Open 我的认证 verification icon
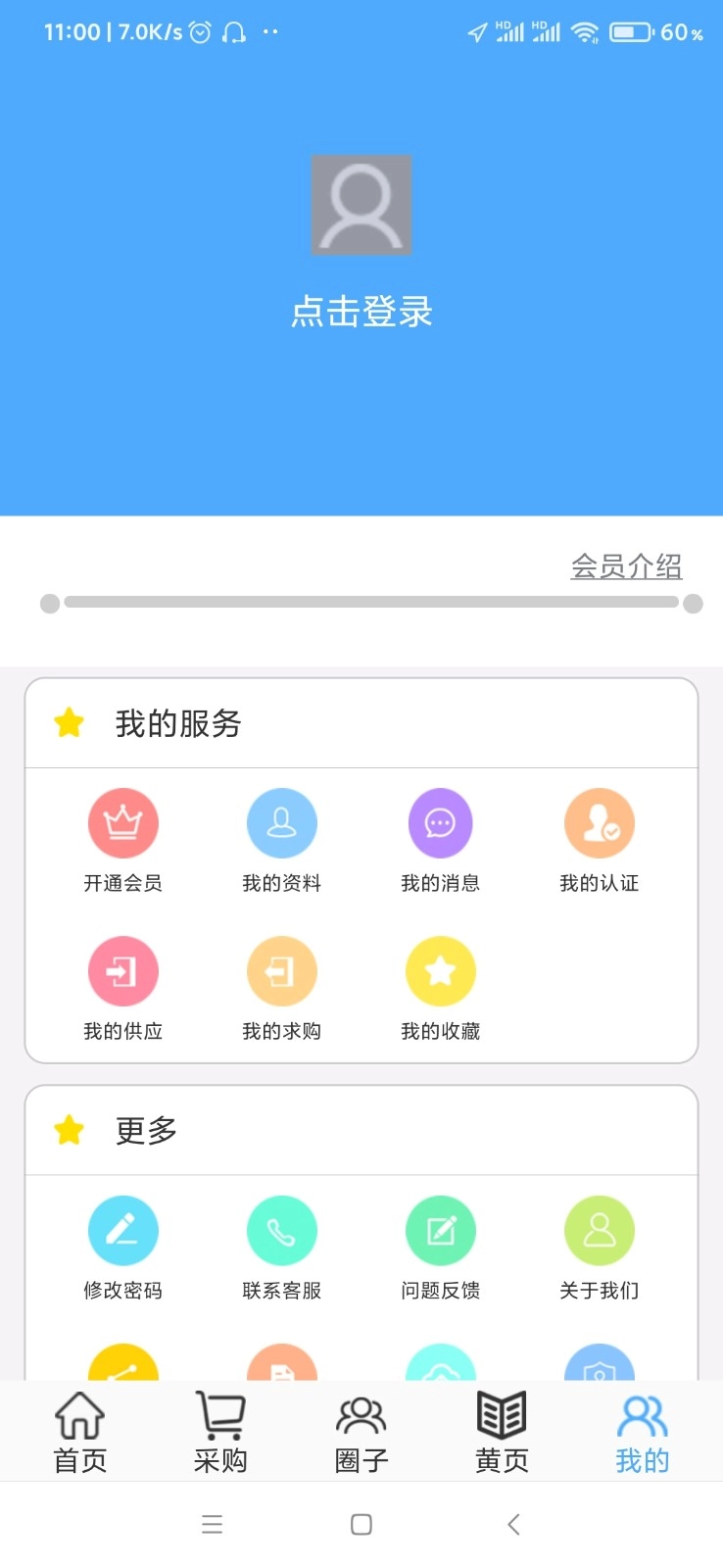Screen dimensions: 723x1568 pyautogui.click(x=600, y=822)
